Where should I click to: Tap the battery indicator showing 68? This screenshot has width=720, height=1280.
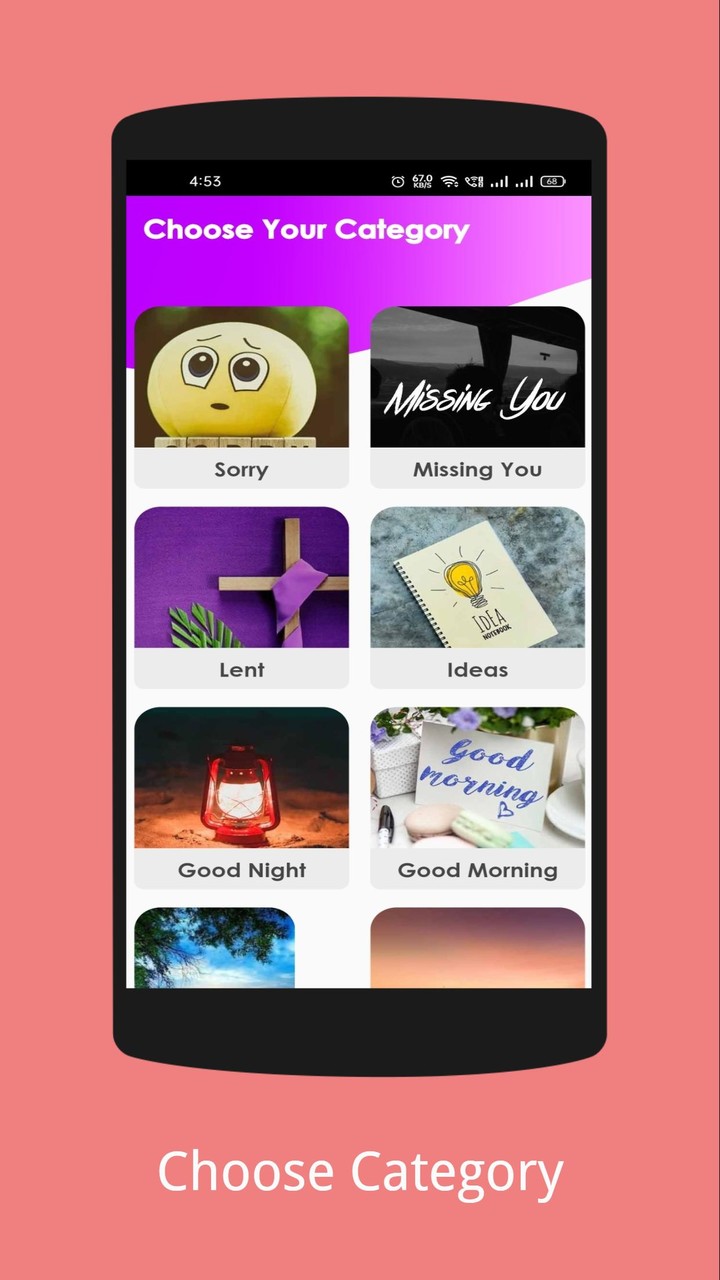click(552, 182)
